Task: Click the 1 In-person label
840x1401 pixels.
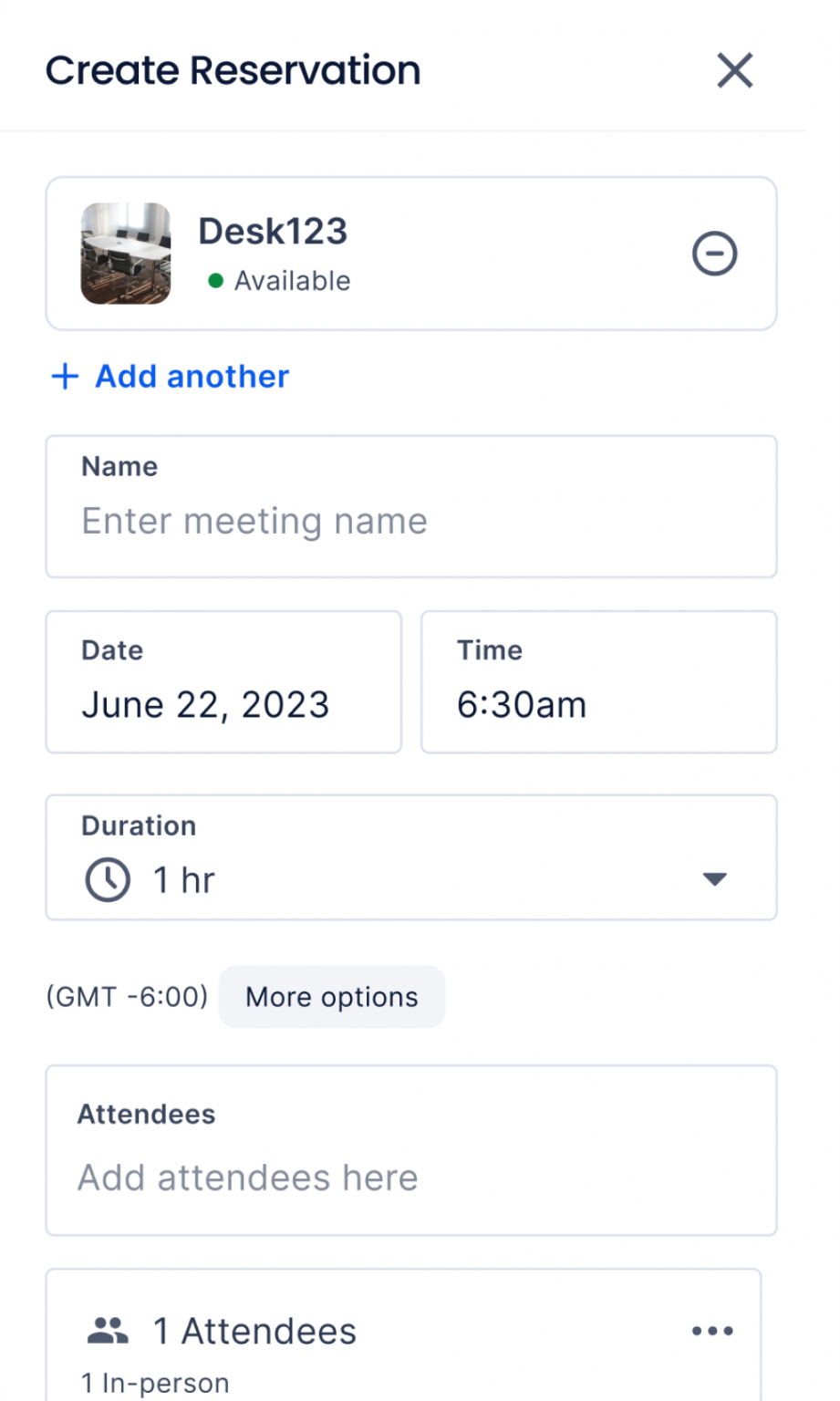Action: (155, 1383)
